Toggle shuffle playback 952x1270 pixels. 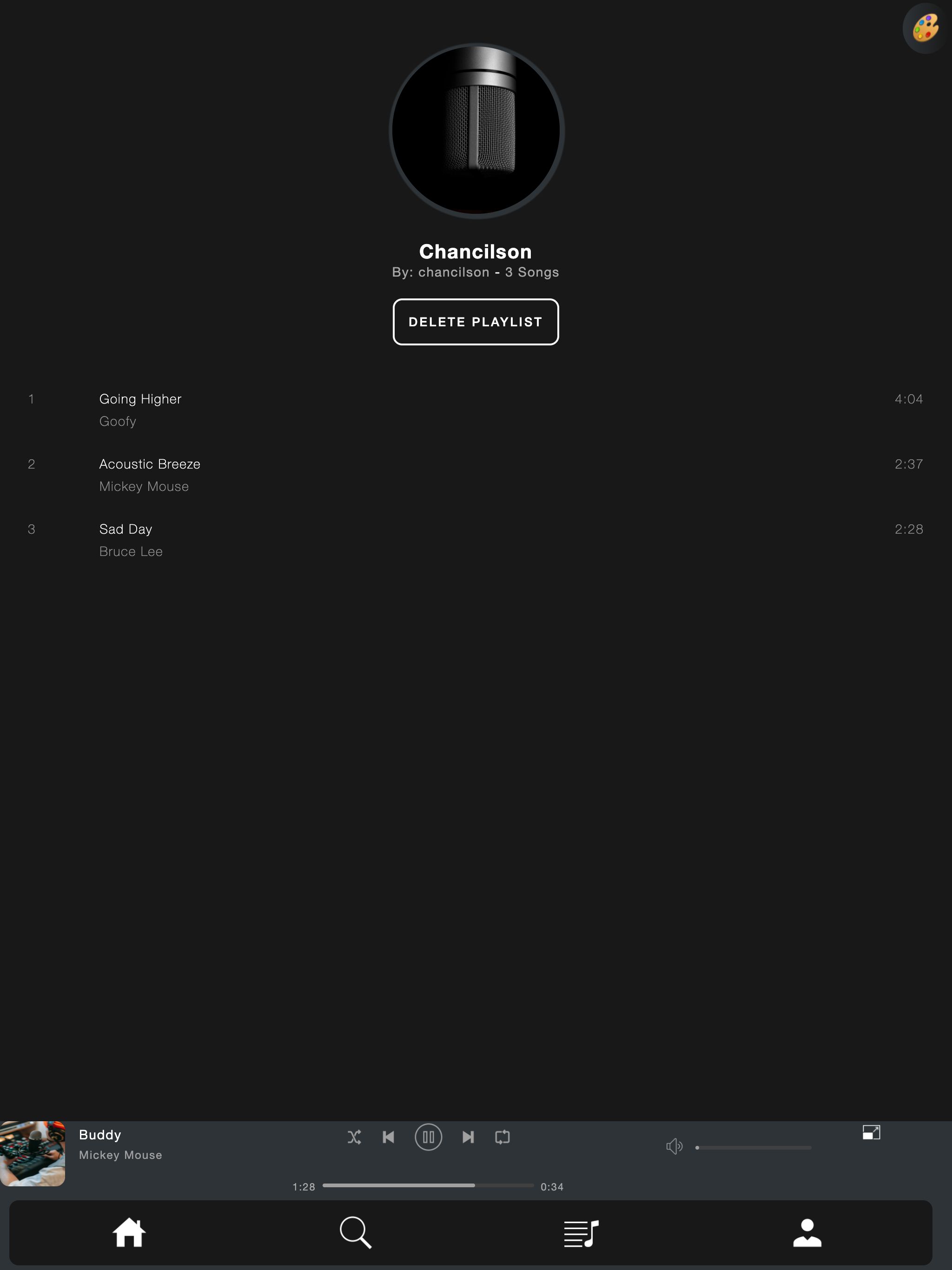[x=354, y=1138]
